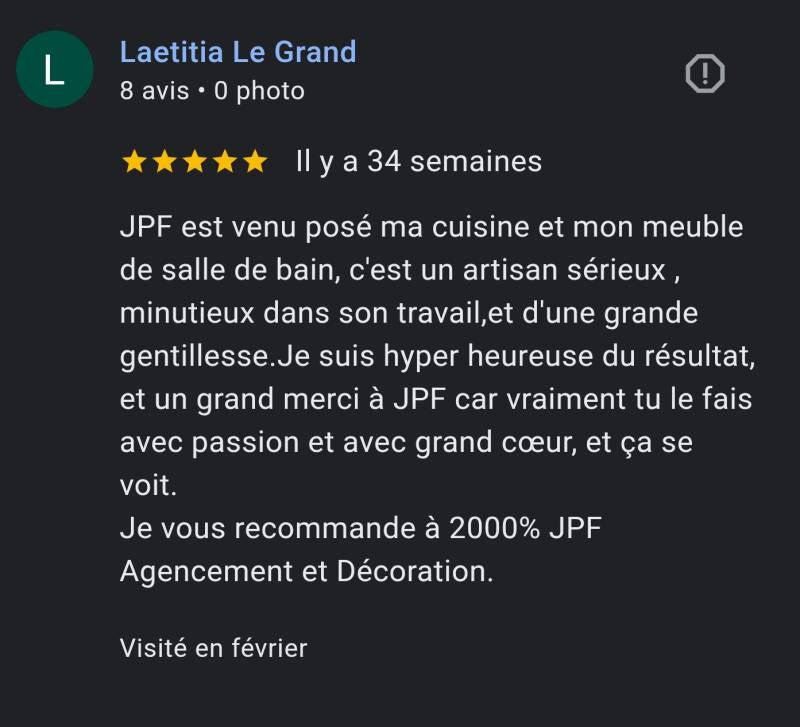Tap the green L profile avatar
This screenshot has width=800, height=727.
(55, 69)
